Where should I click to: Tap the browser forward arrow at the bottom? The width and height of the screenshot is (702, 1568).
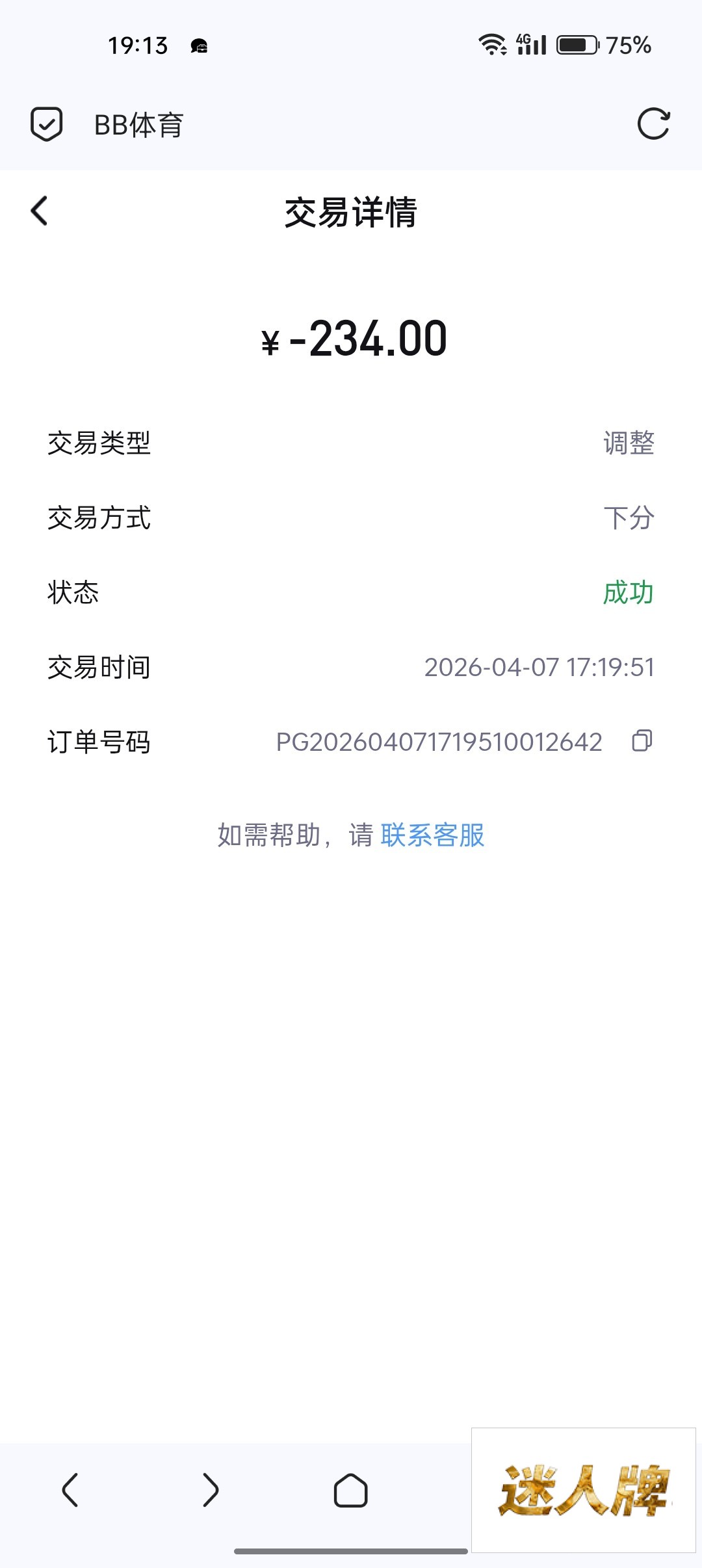tap(210, 1490)
